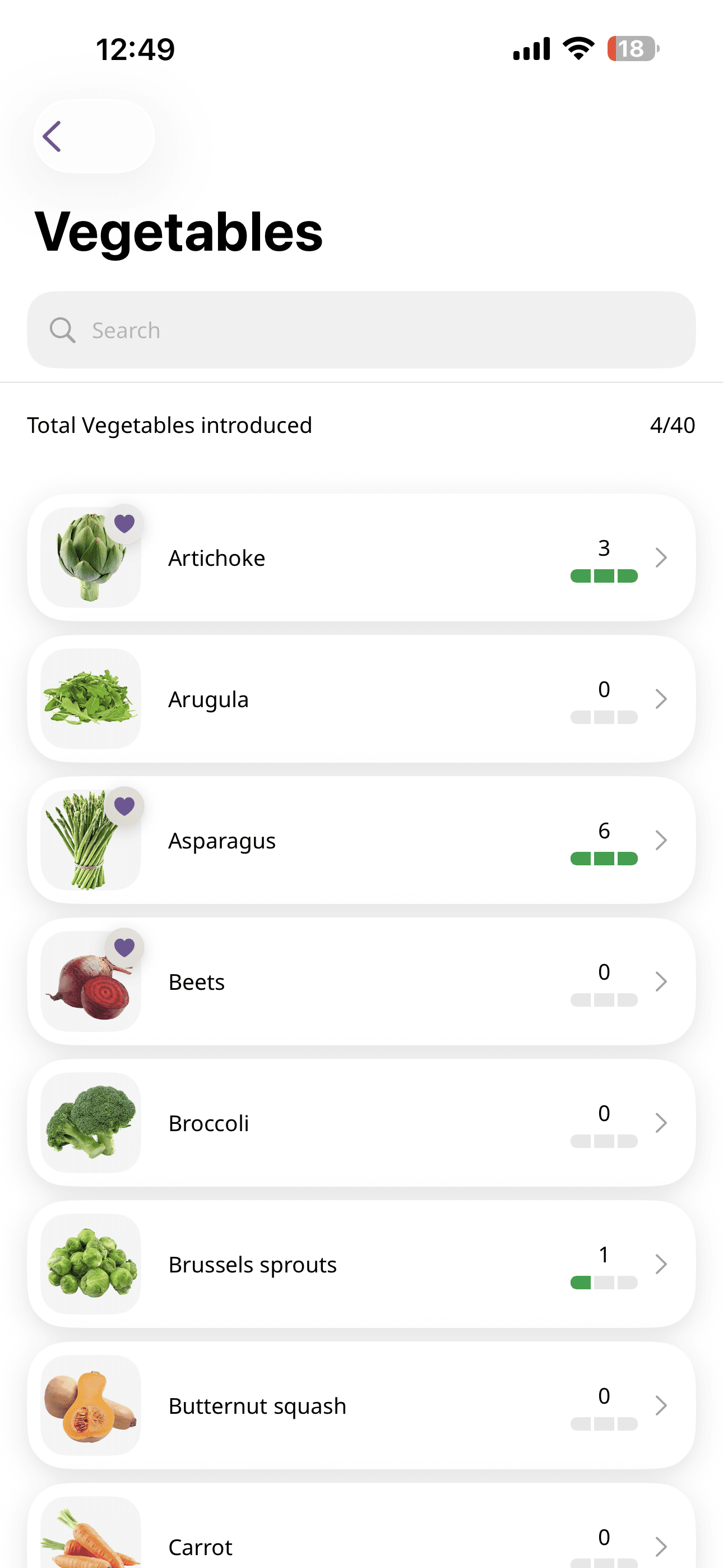The height and width of the screenshot is (1568, 723).
Task: Open the Arugula entry
Action: [x=361, y=699]
